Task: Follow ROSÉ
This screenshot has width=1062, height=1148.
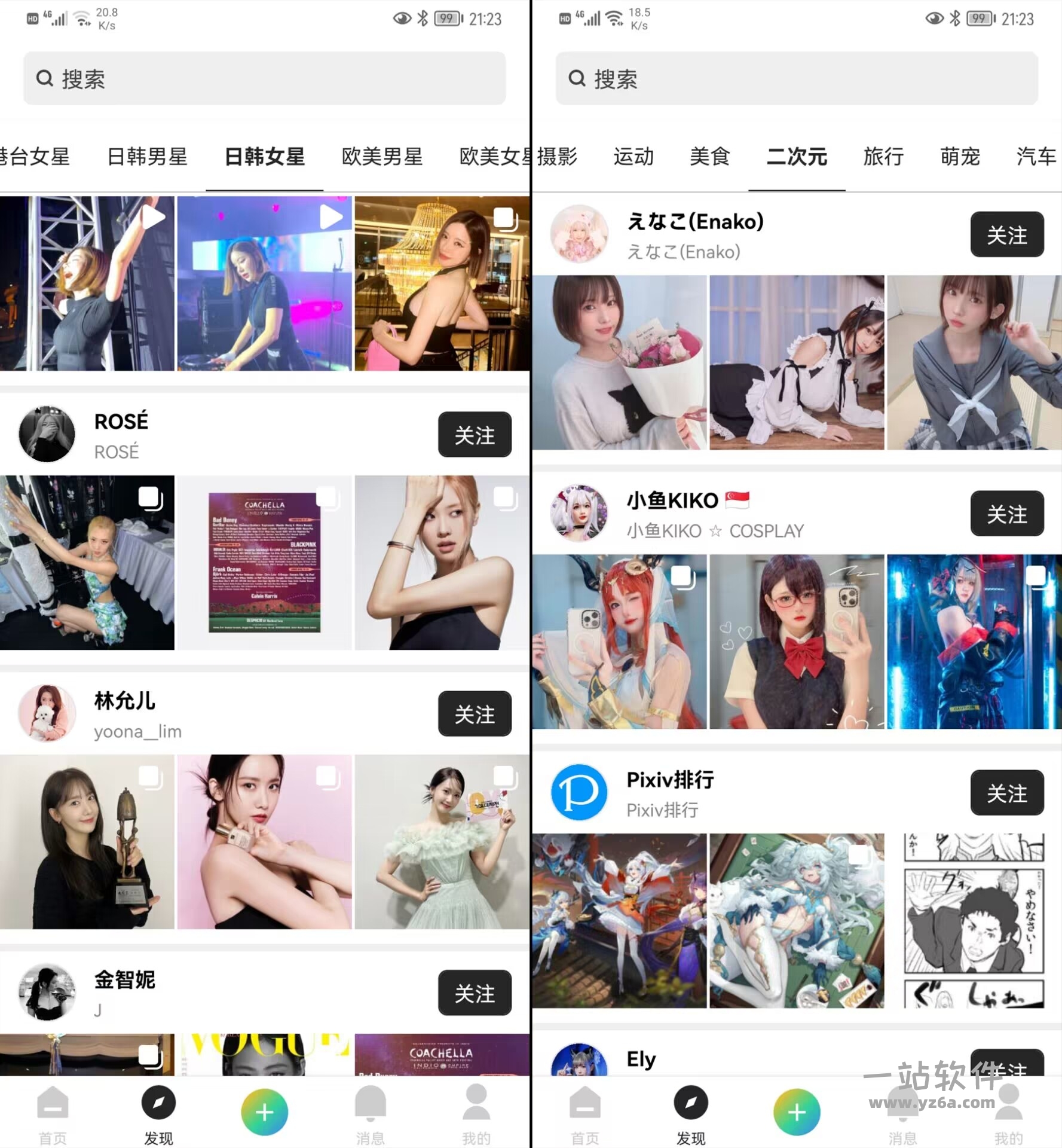Action: [x=475, y=435]
